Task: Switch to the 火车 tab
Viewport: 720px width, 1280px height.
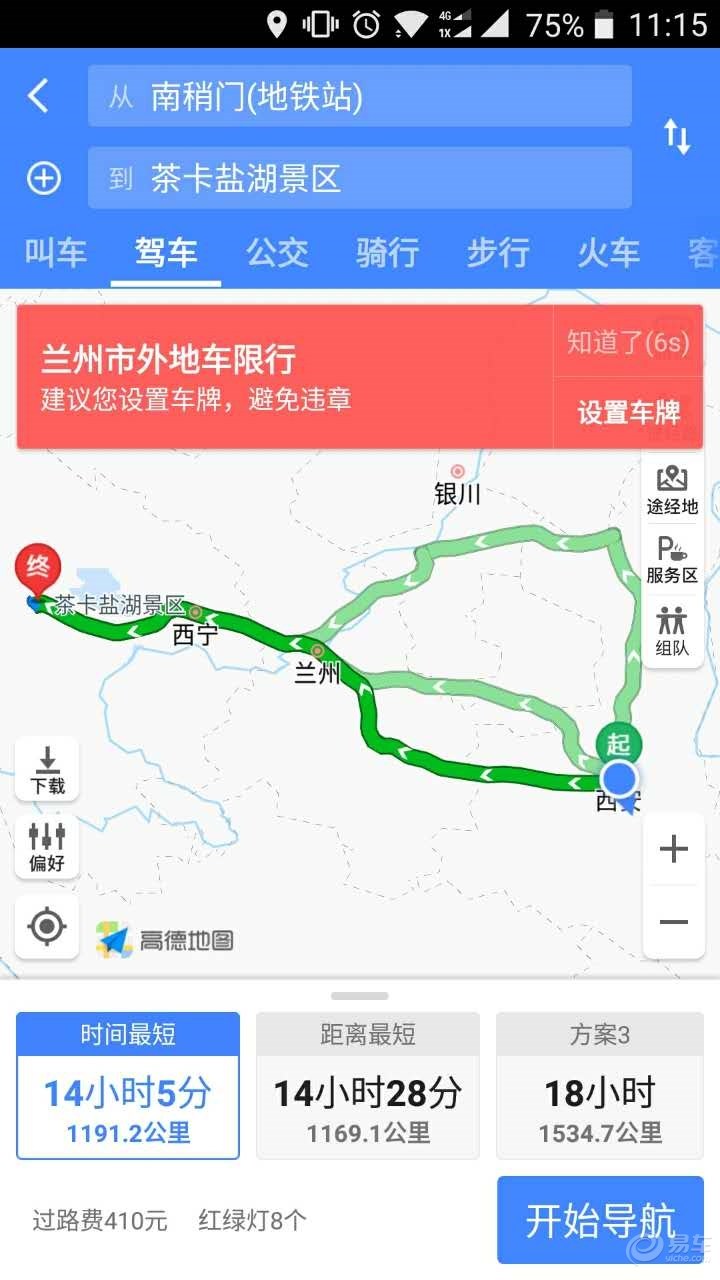Action: 608,253
